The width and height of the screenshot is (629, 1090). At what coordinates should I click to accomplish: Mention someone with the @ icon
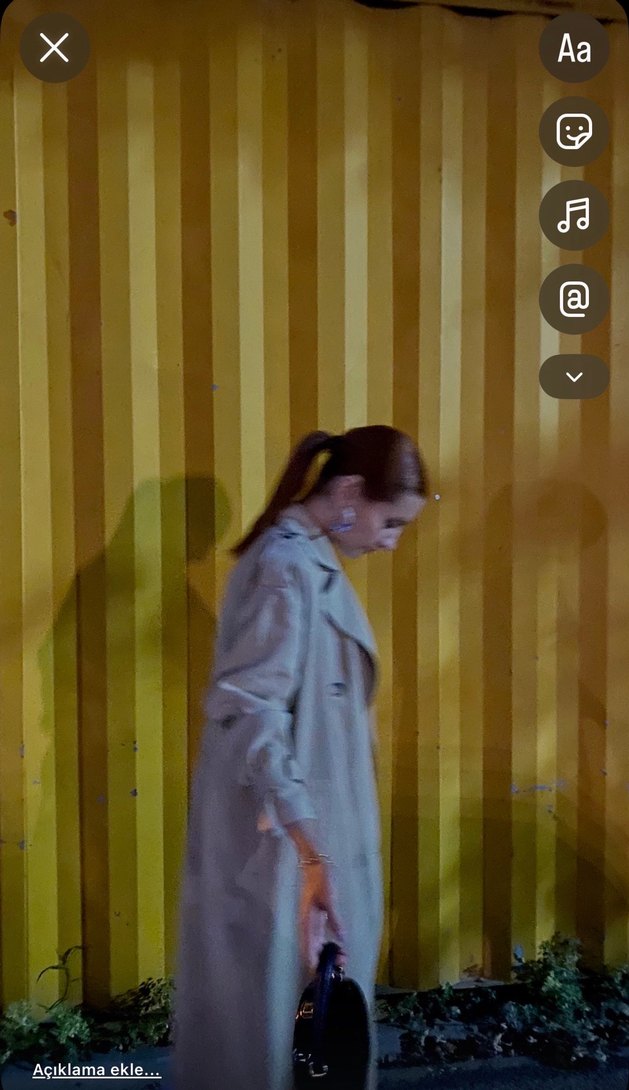click(x=574, y=299)
